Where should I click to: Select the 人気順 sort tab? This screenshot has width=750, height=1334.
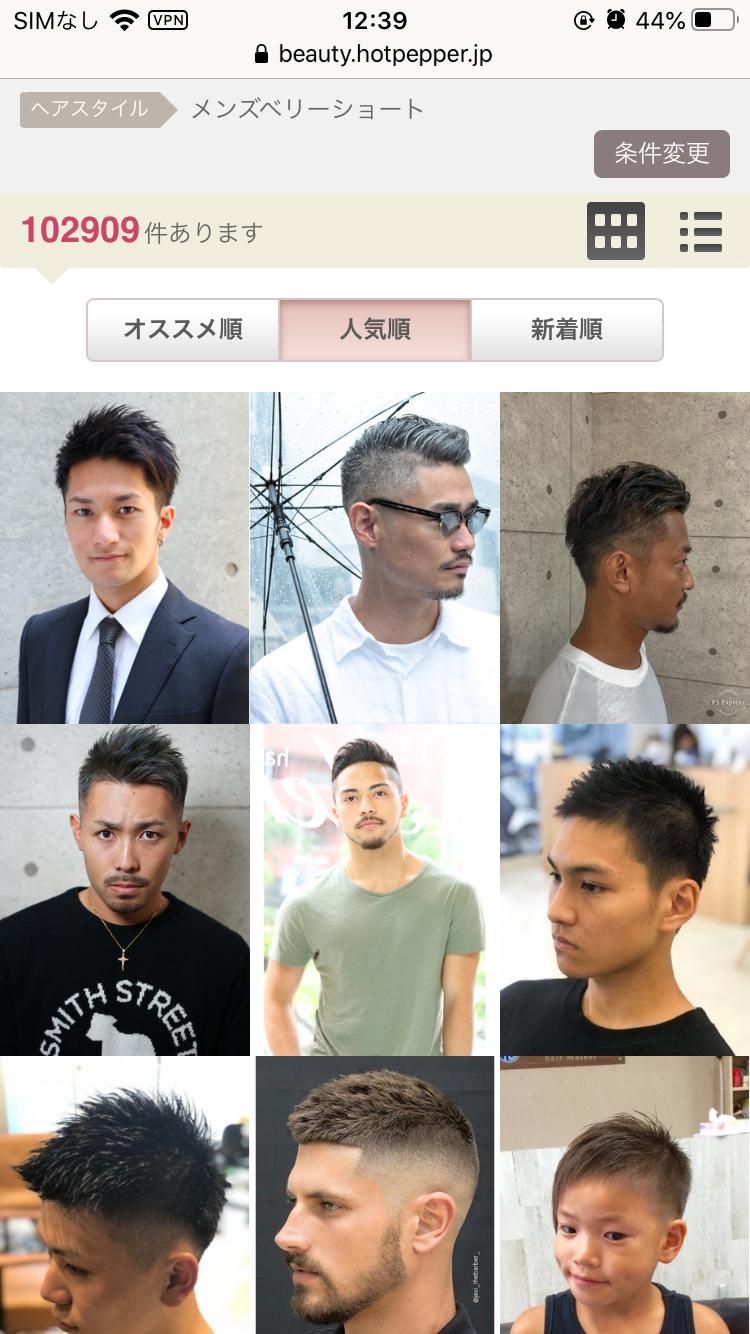375,329
